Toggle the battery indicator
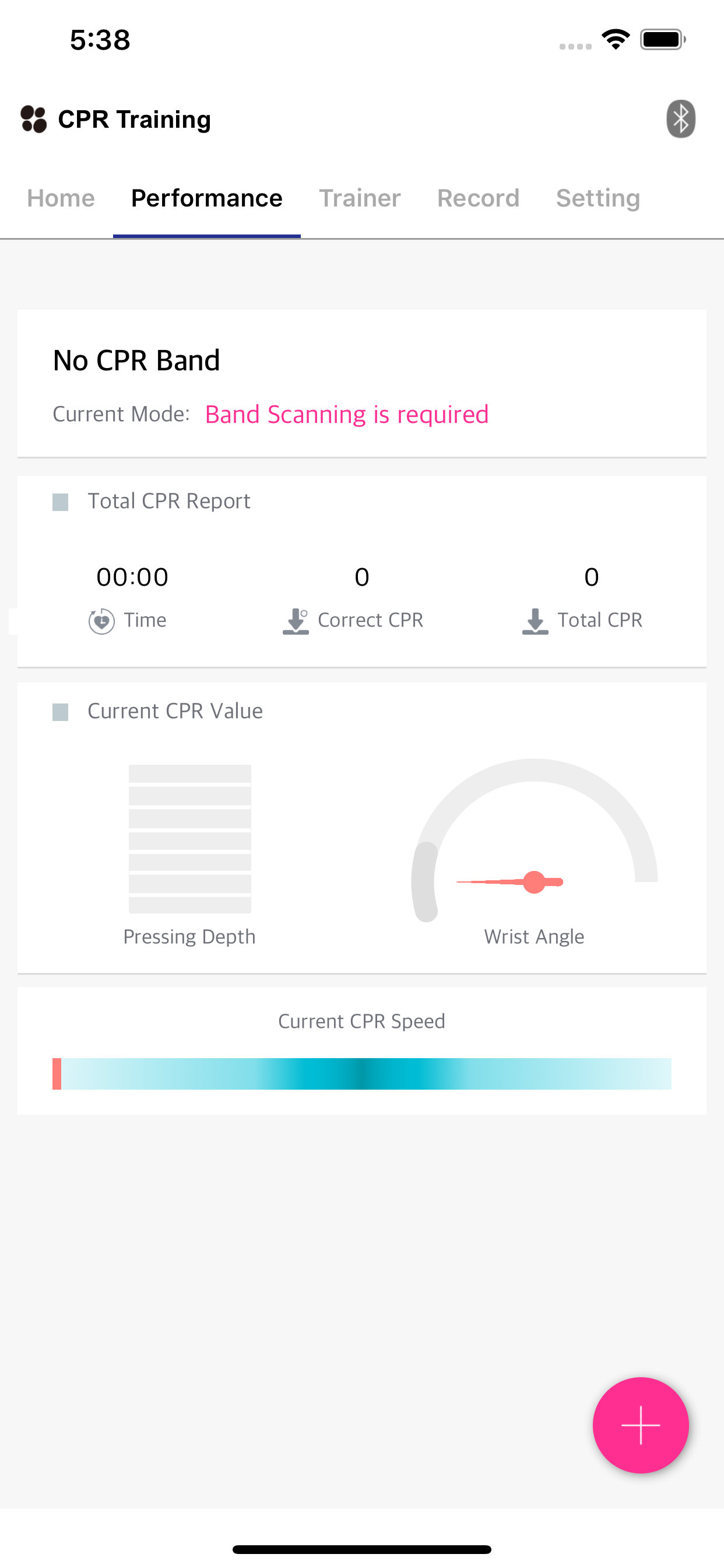Viewport: 724px width, 1568px height. tap(663, 38)
